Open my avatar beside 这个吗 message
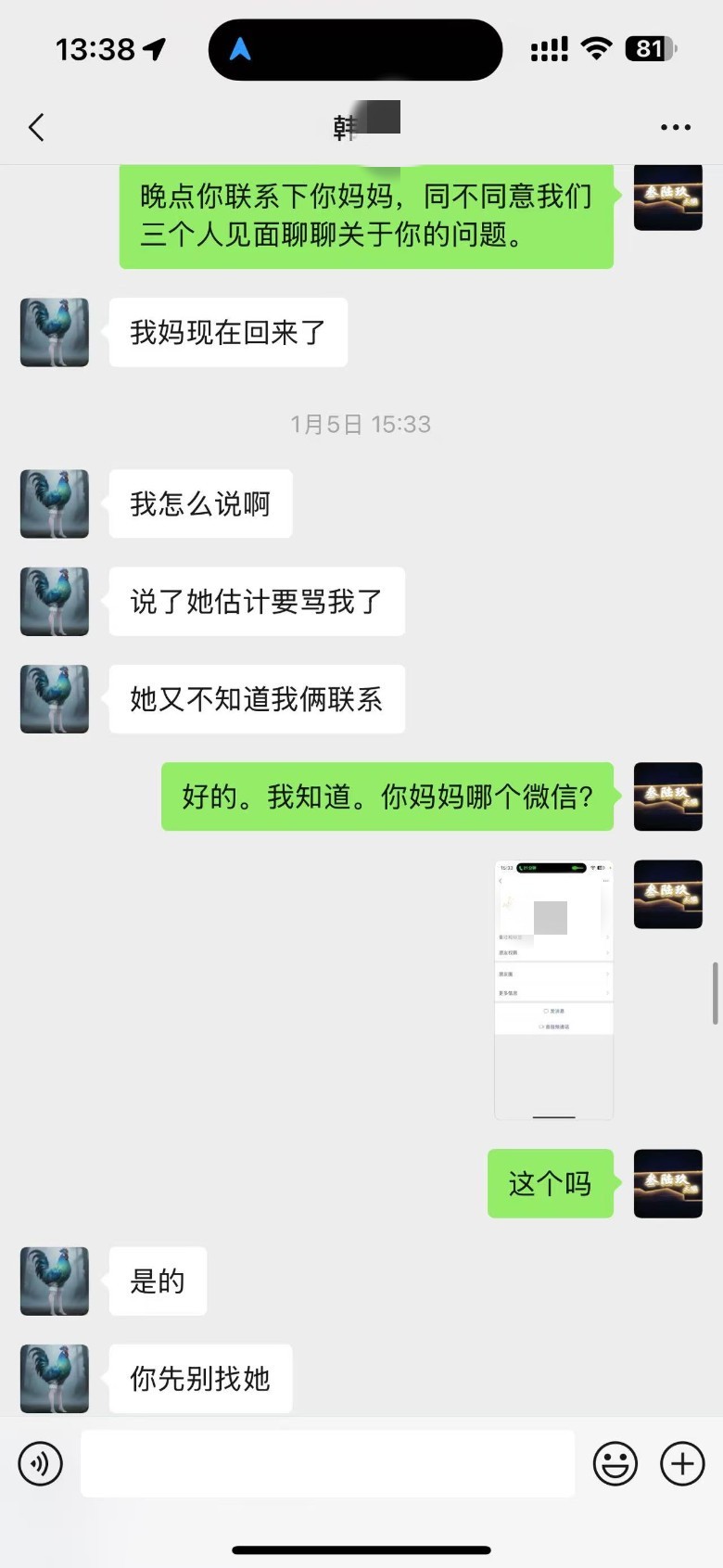Viewport: 723px width, 1568px height. tap(667, 1183)
